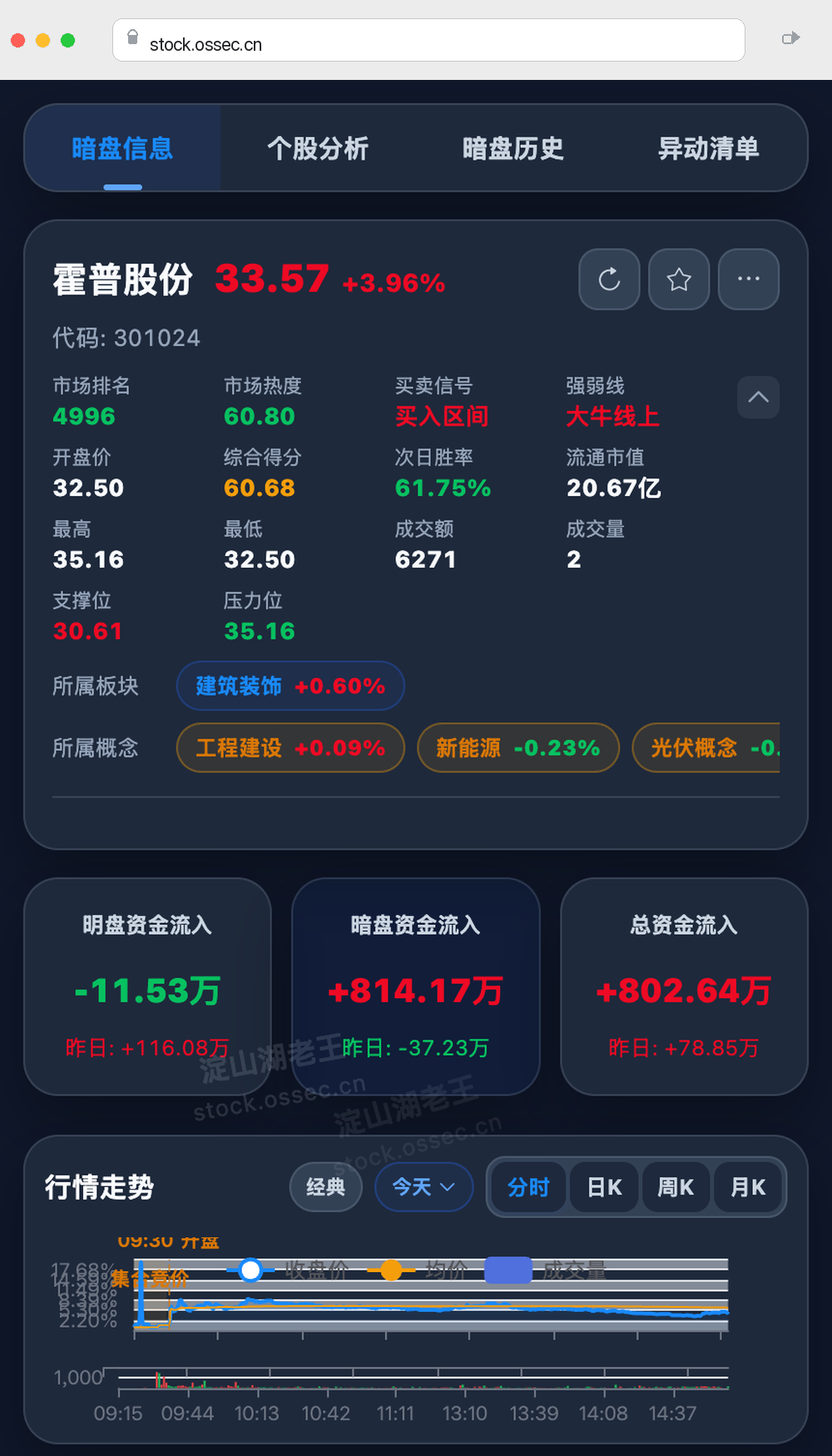Open the 暗盘历史 tab
The image size is (832, 1456).
click(x=513, y=148)
